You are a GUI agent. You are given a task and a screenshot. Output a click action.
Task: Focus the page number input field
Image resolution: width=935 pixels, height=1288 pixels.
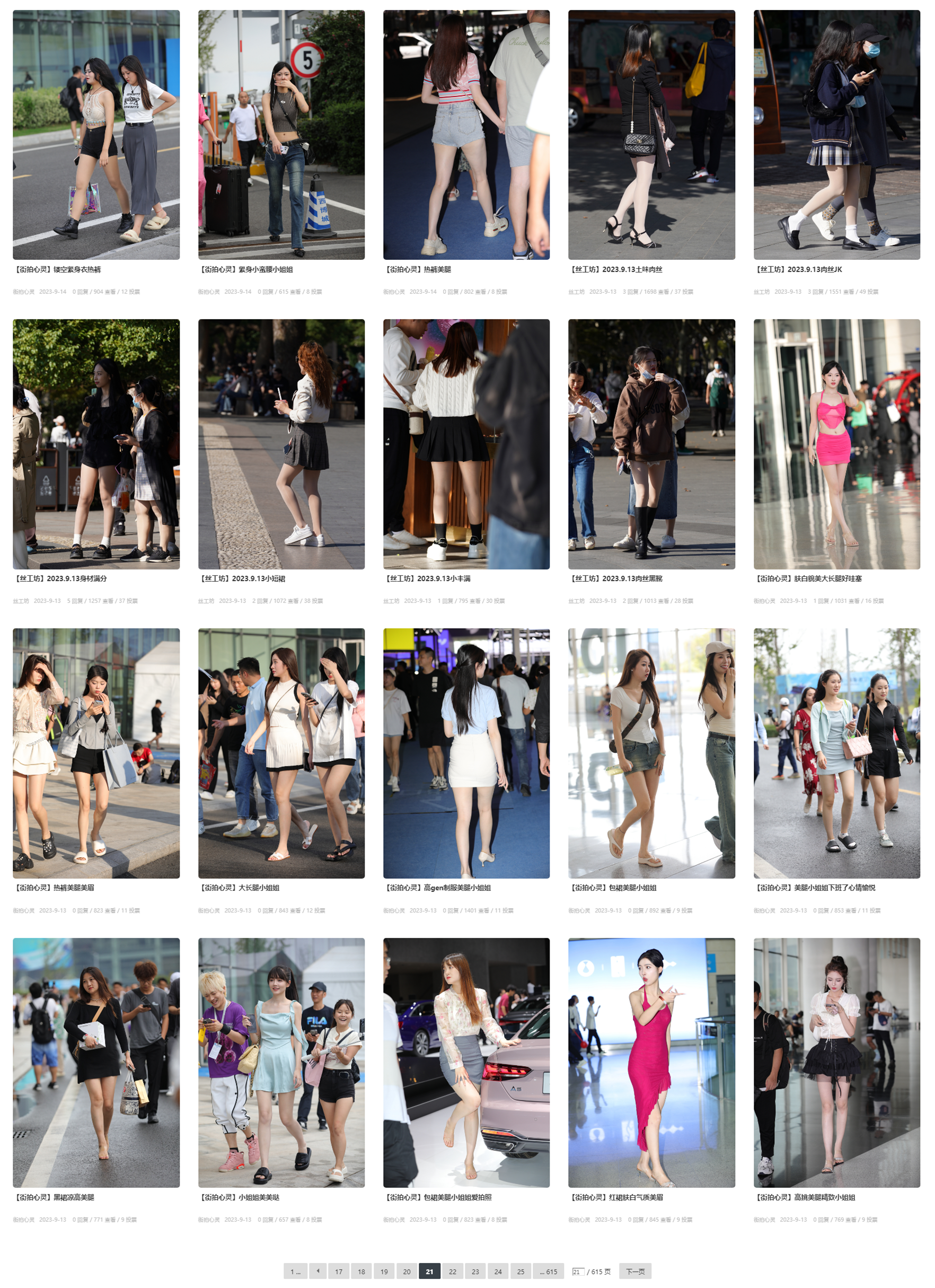pyautogui.click(x=577, y=1272)
